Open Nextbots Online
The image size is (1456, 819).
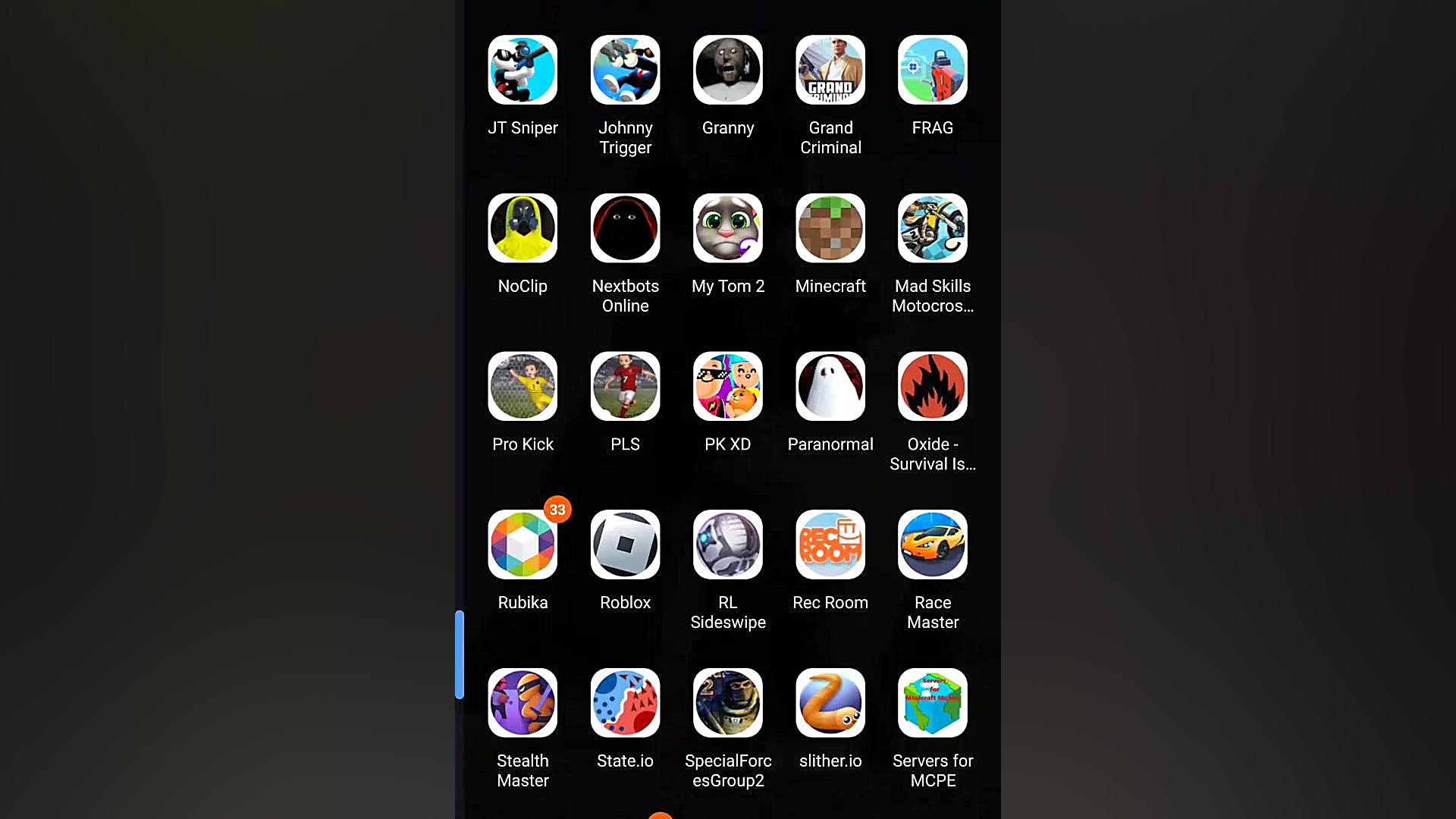625,228
